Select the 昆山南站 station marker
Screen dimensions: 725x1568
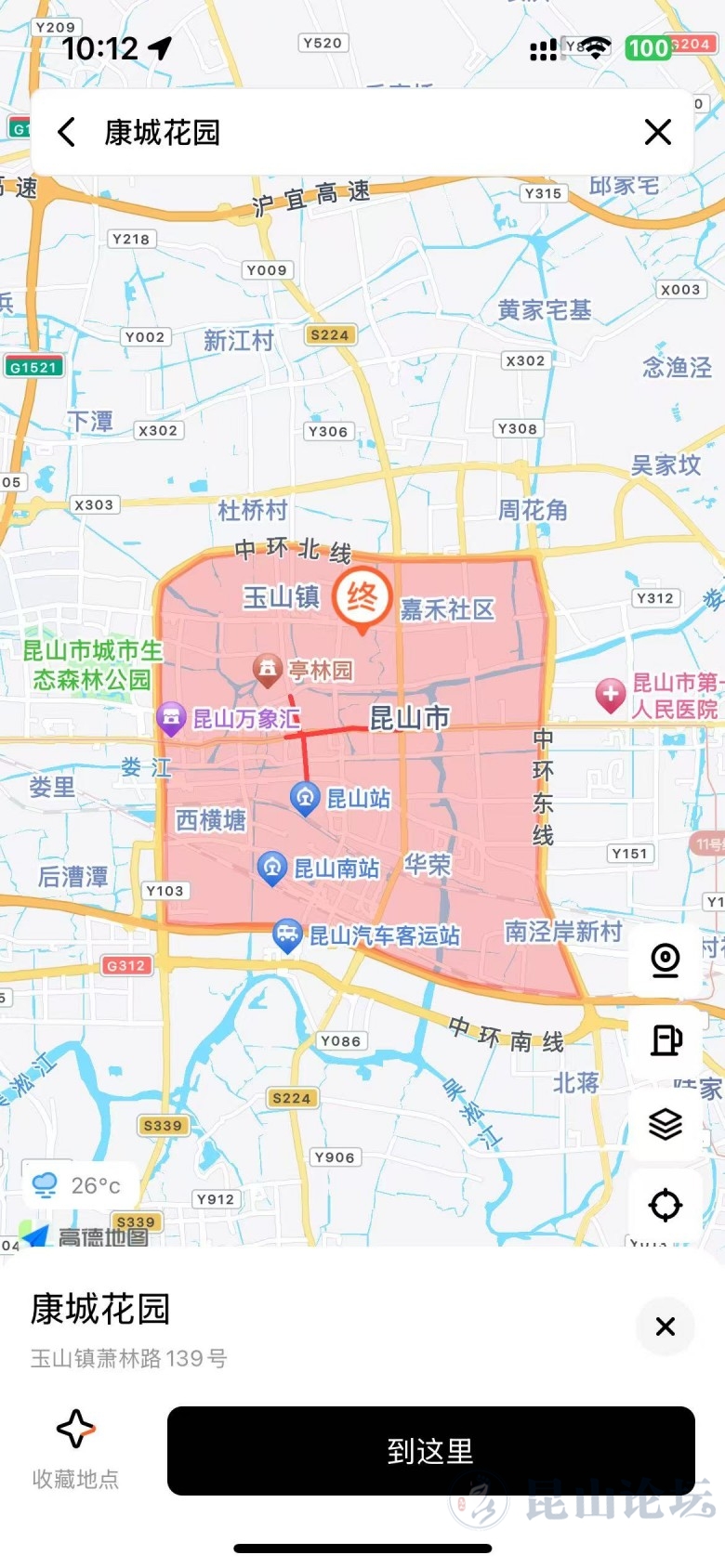pyautogui.click(x=271, y=868)
